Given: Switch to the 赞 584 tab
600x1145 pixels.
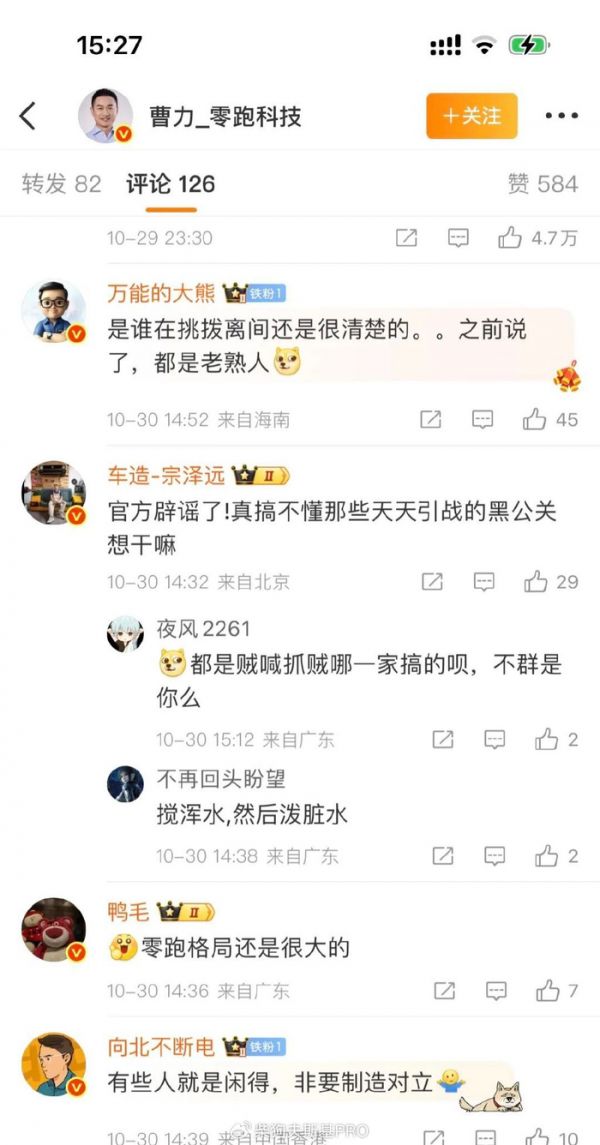Looking at the screenshot, I should point(543,184).
